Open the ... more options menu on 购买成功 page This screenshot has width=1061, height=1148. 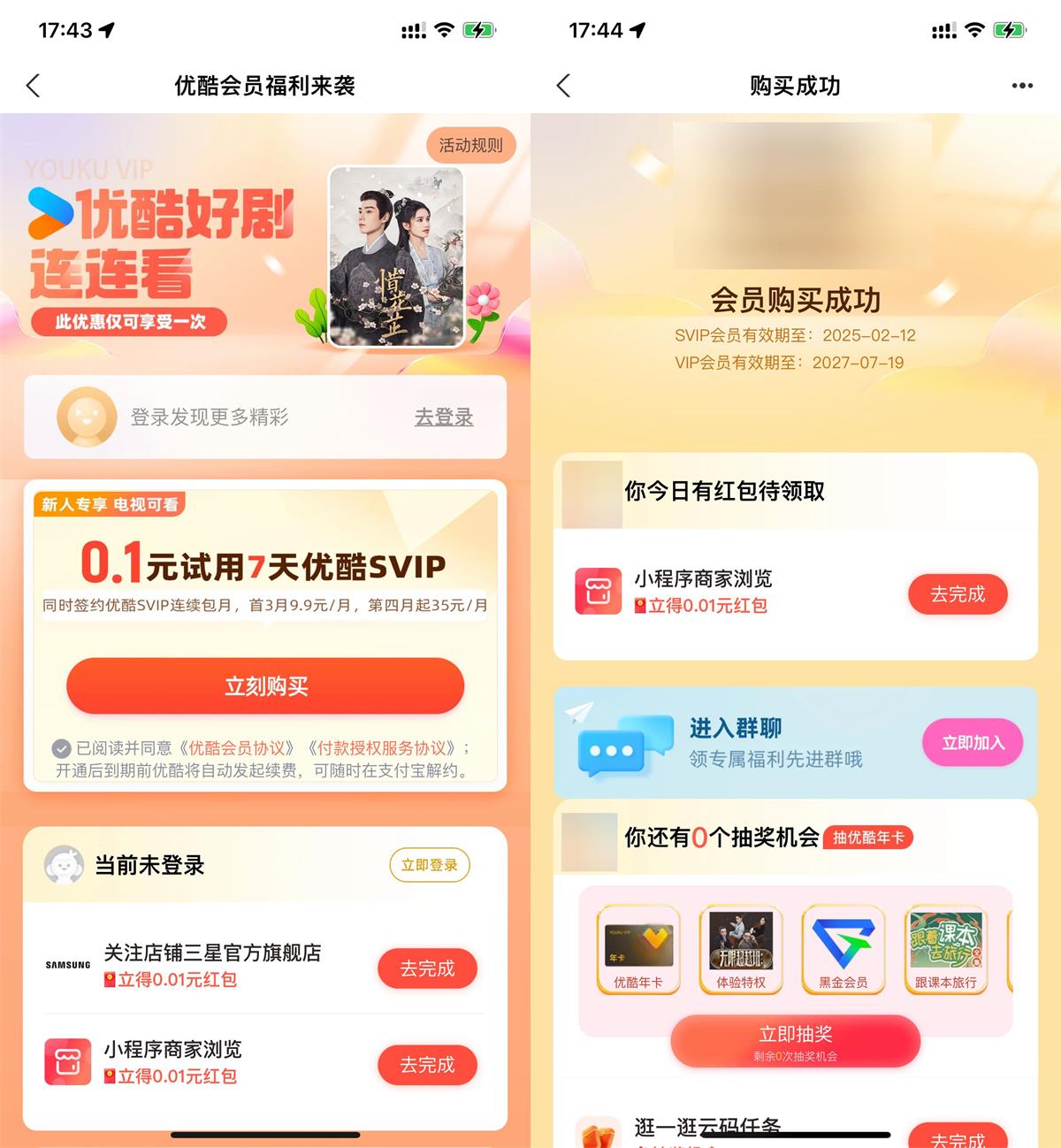click(x=1021, y=86)
